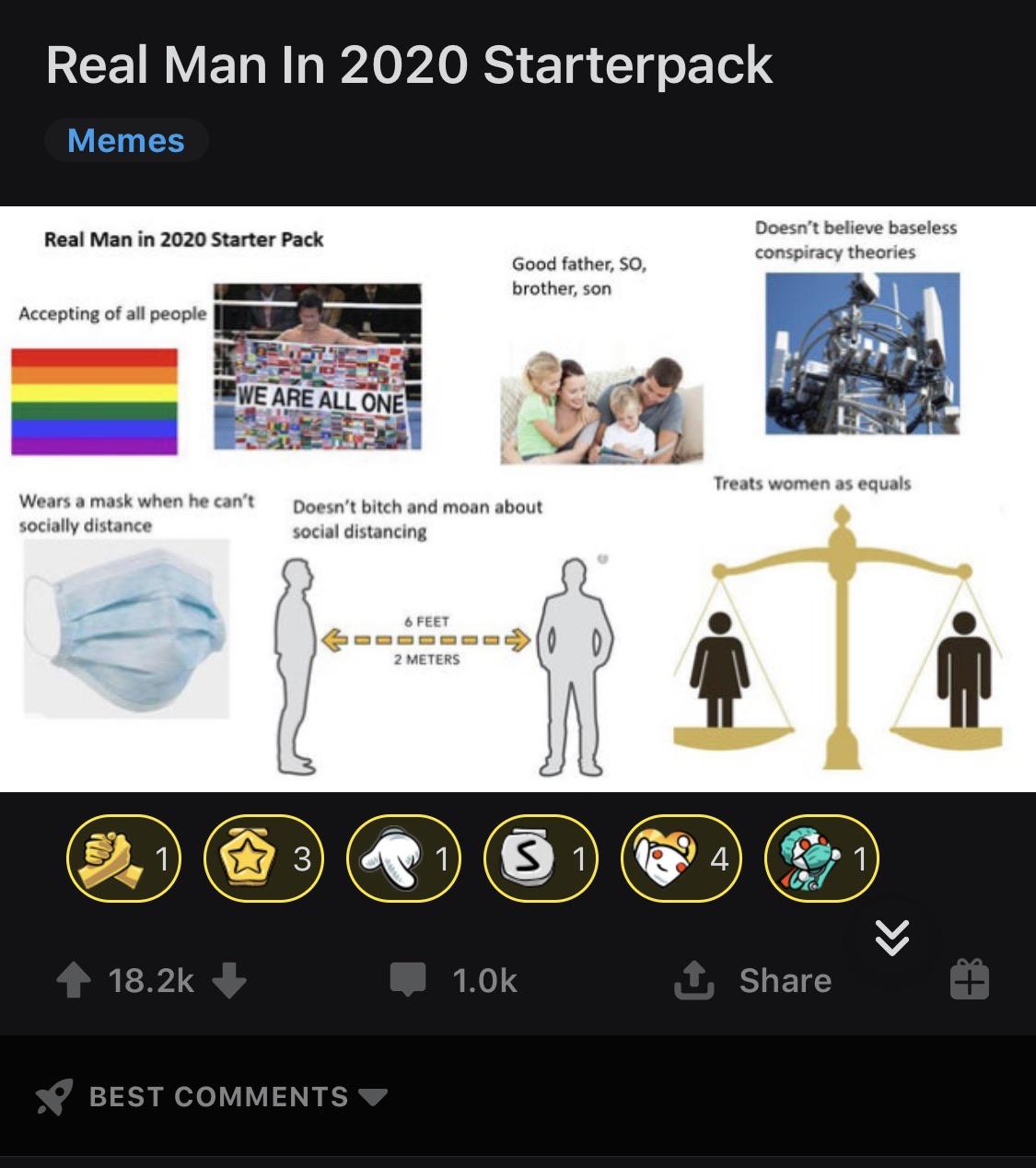Viewport: 1036px width, 1168px height.
Task: View the silver S award badge
Action: coord(541,858)
